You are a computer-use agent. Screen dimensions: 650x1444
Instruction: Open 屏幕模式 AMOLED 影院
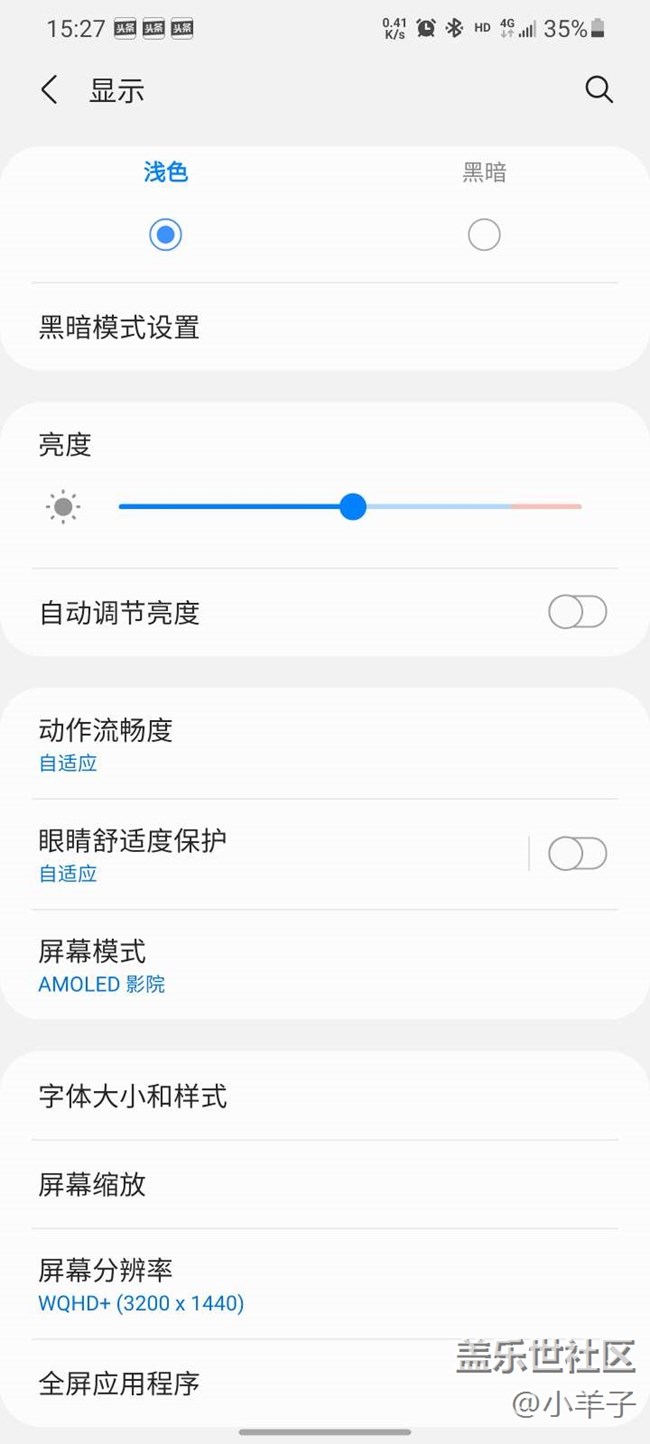coord(100,965)
